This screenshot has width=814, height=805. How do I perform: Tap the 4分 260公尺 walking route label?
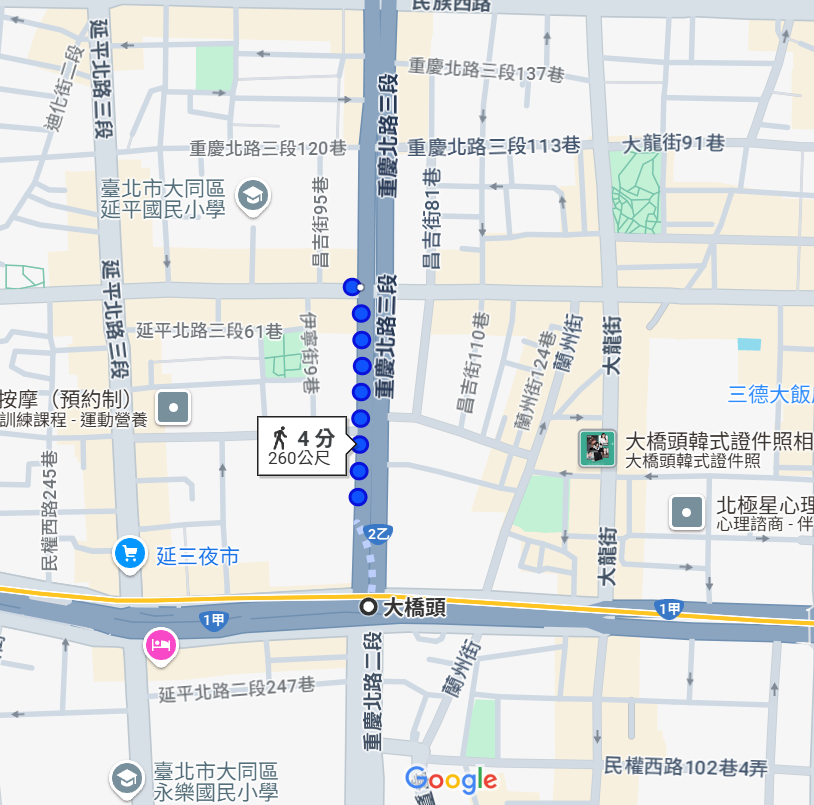coord(301,446)
